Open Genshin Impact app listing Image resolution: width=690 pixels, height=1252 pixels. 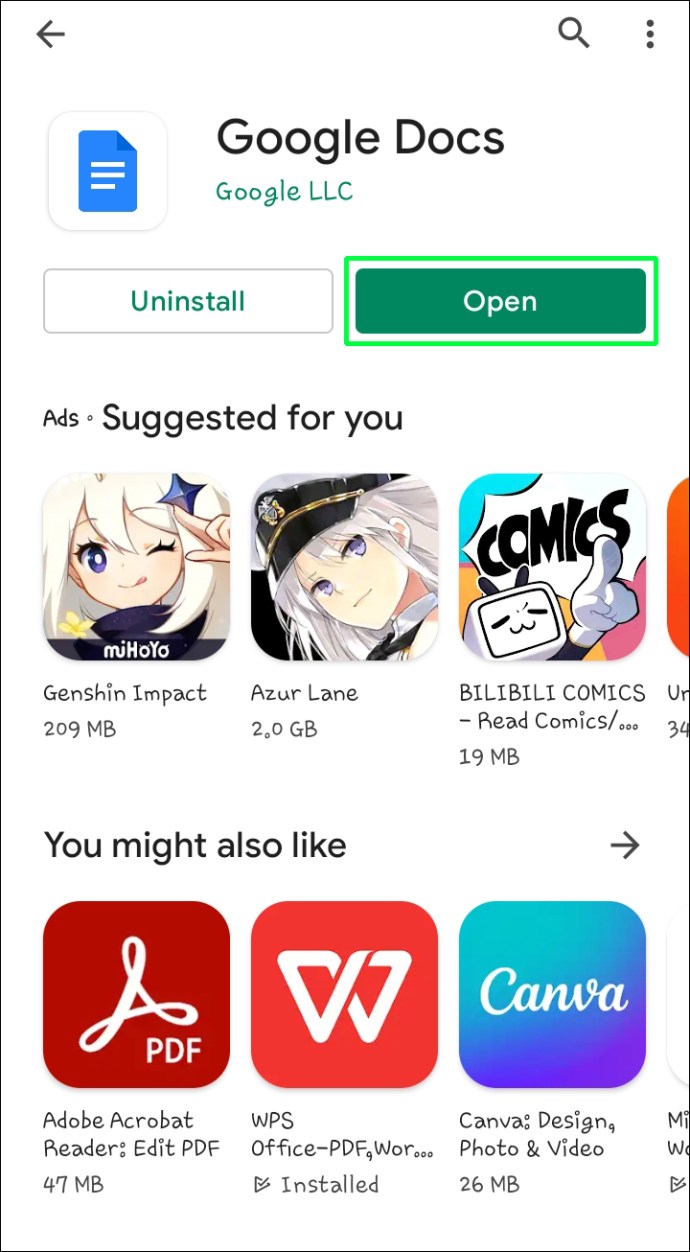point(136,568)
